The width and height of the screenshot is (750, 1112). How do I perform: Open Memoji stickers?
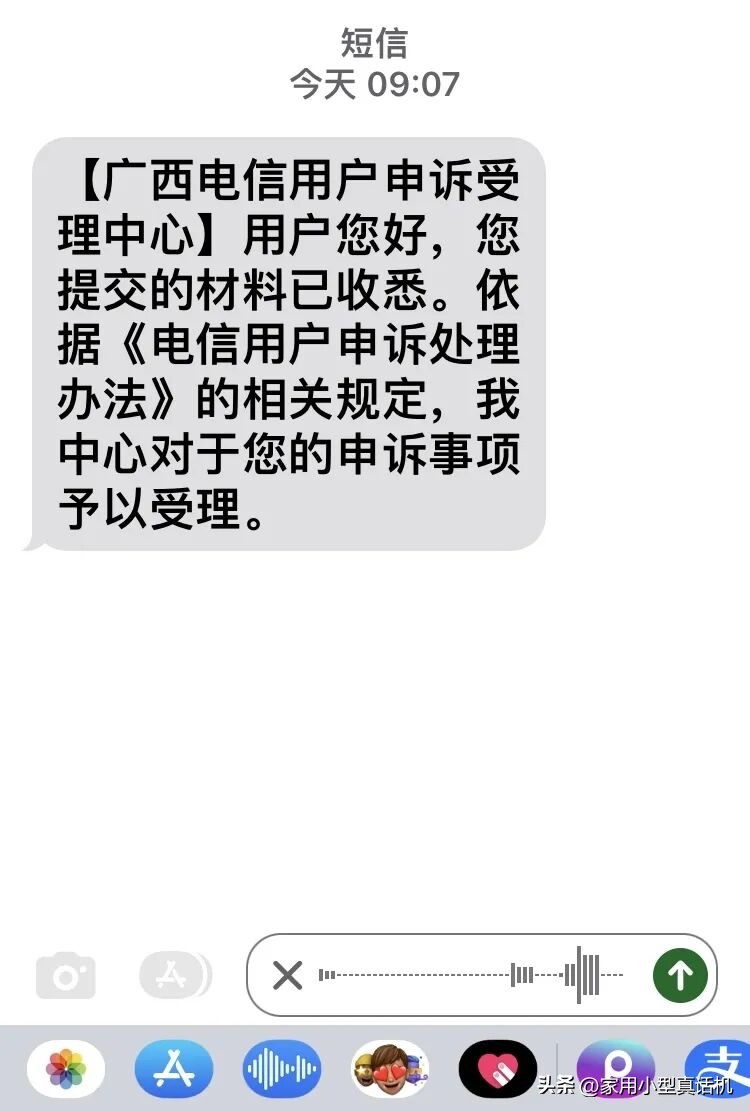coord(390,1069)
